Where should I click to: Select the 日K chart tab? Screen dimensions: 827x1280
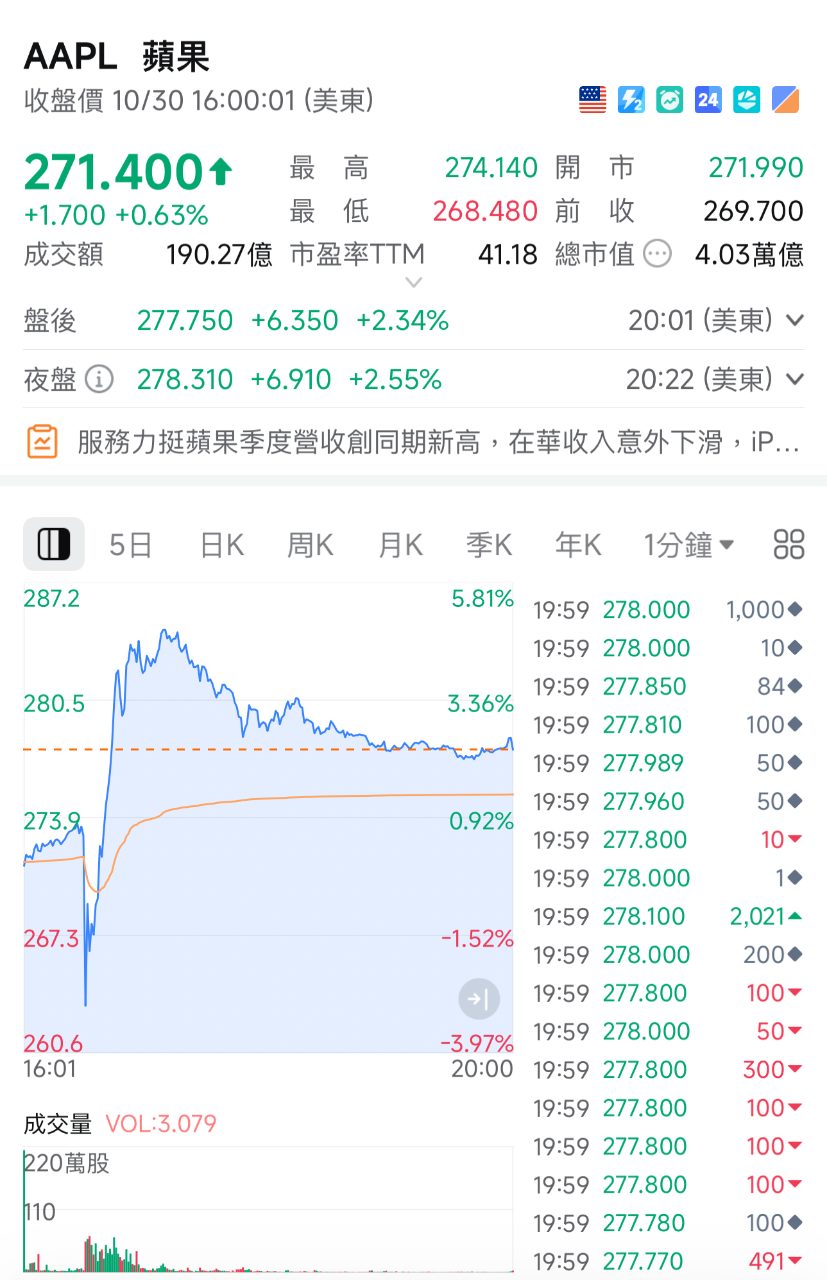[x=221, y=545]
